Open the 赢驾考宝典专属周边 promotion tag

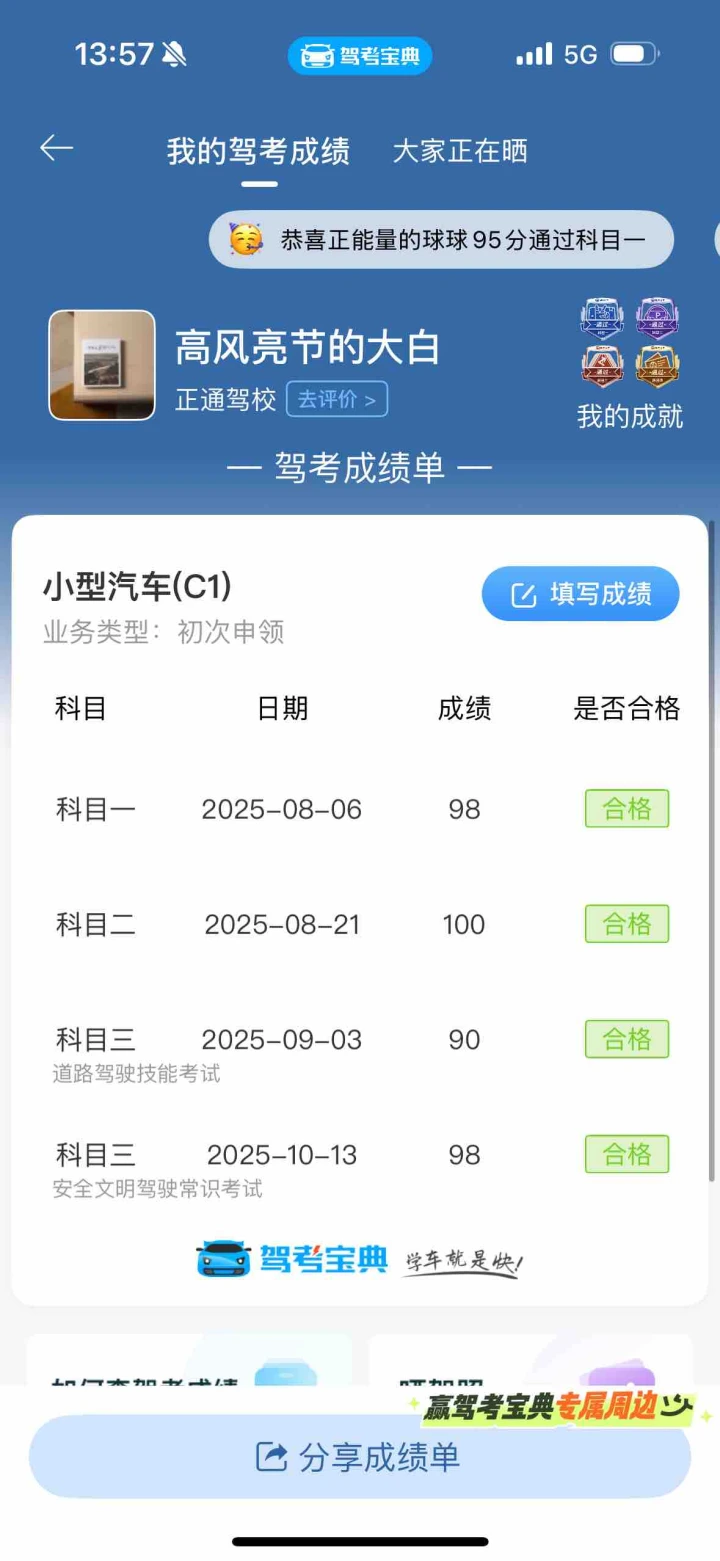pyautogui.click(x=558, y=1408)
